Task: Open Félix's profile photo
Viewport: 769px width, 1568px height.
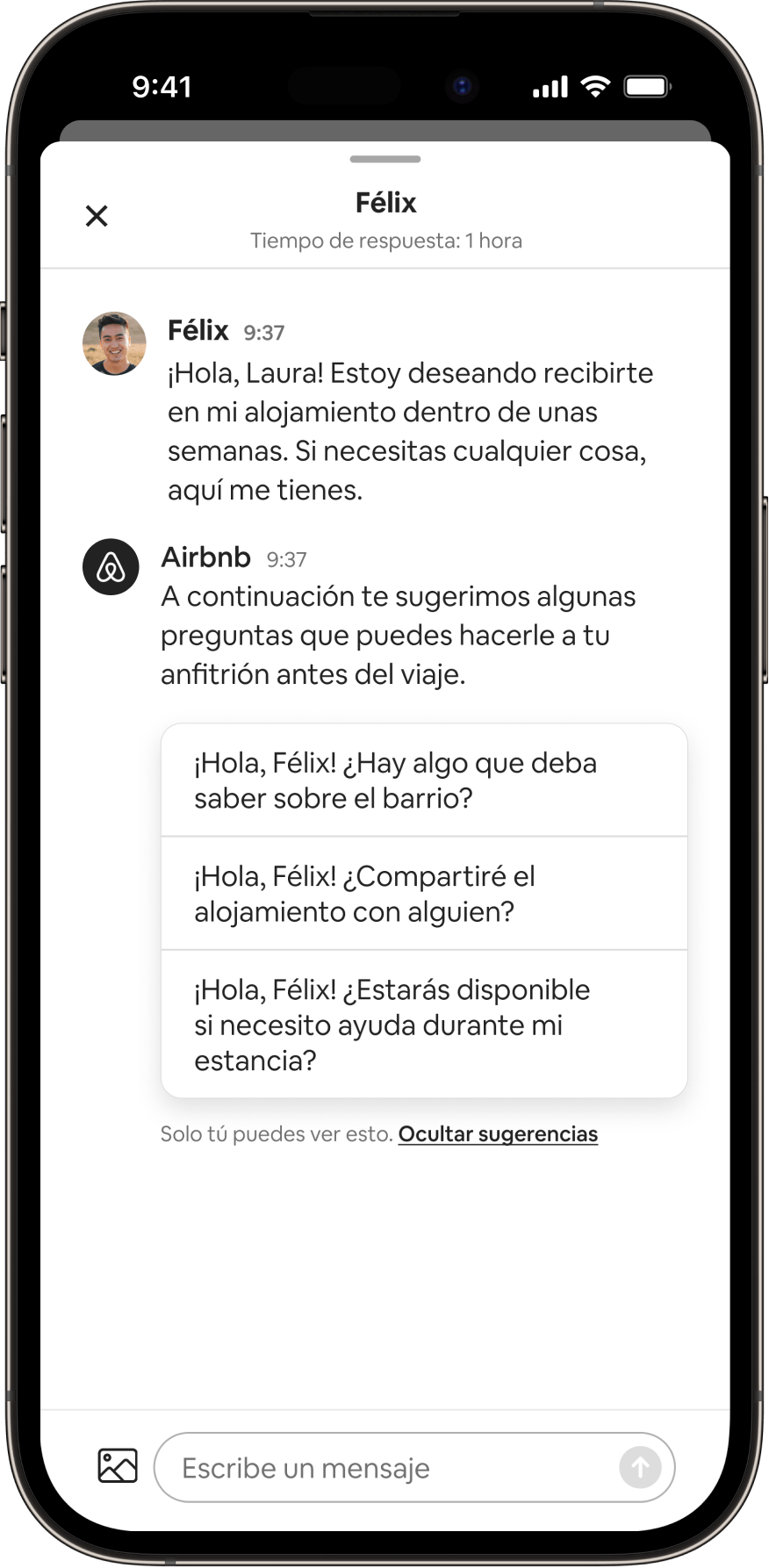Action: click(x=114, y=343)
